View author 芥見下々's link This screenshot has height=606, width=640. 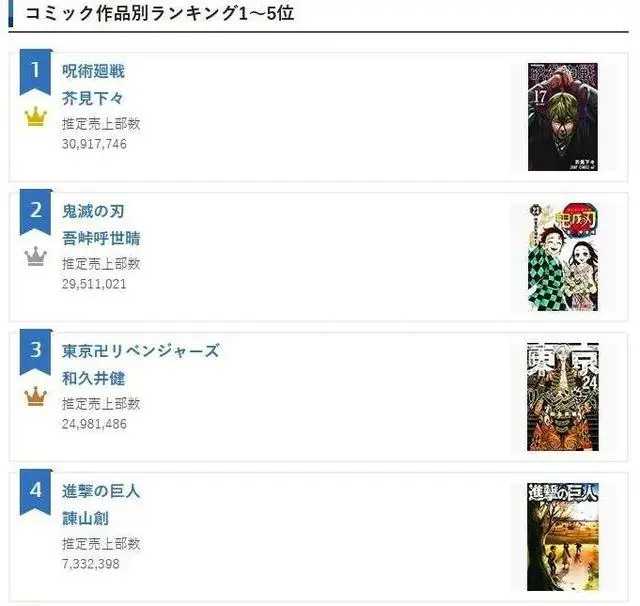click(x=93, y=98)
